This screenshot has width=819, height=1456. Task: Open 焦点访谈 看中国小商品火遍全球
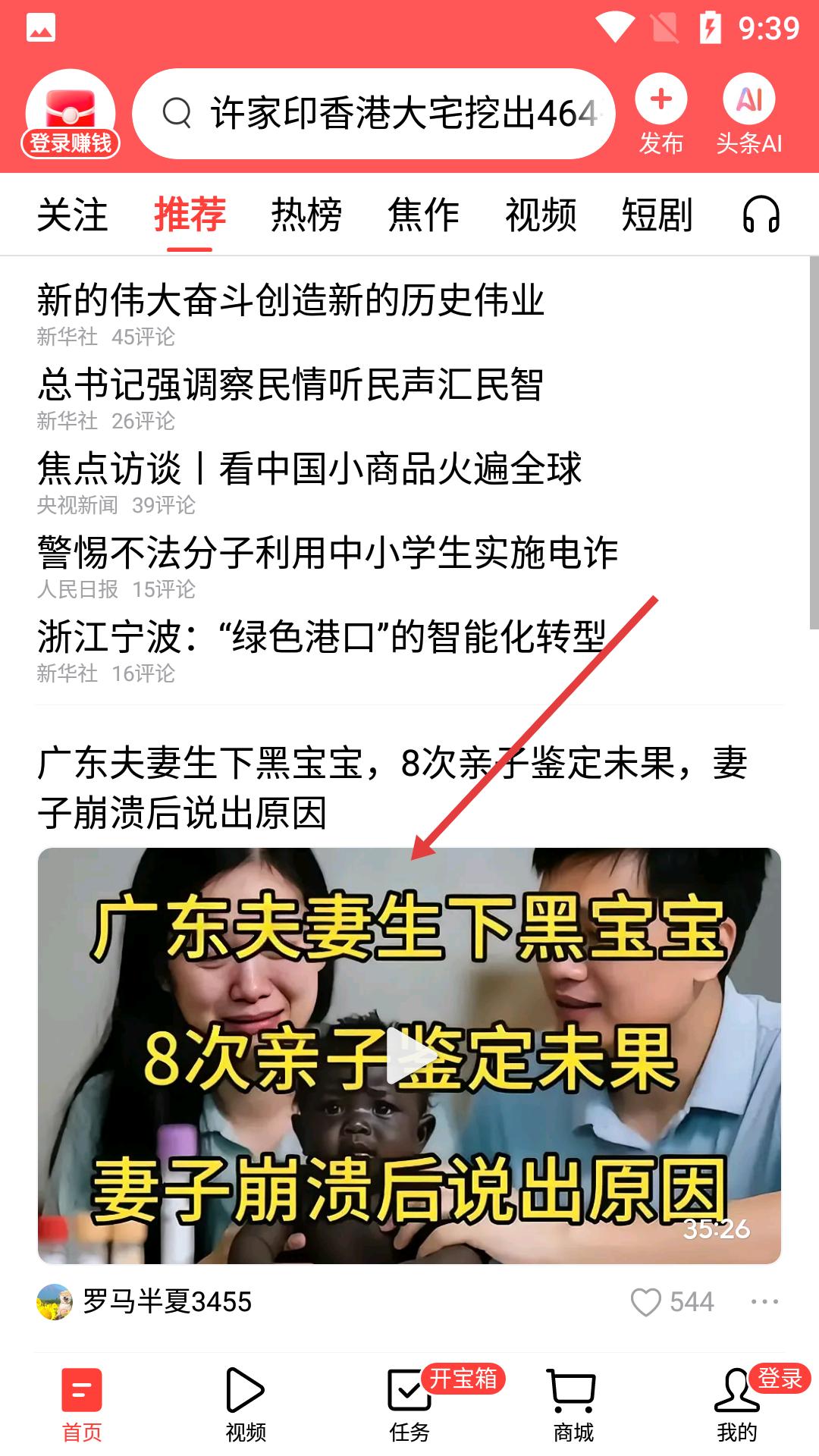click(x=309, y=469)
